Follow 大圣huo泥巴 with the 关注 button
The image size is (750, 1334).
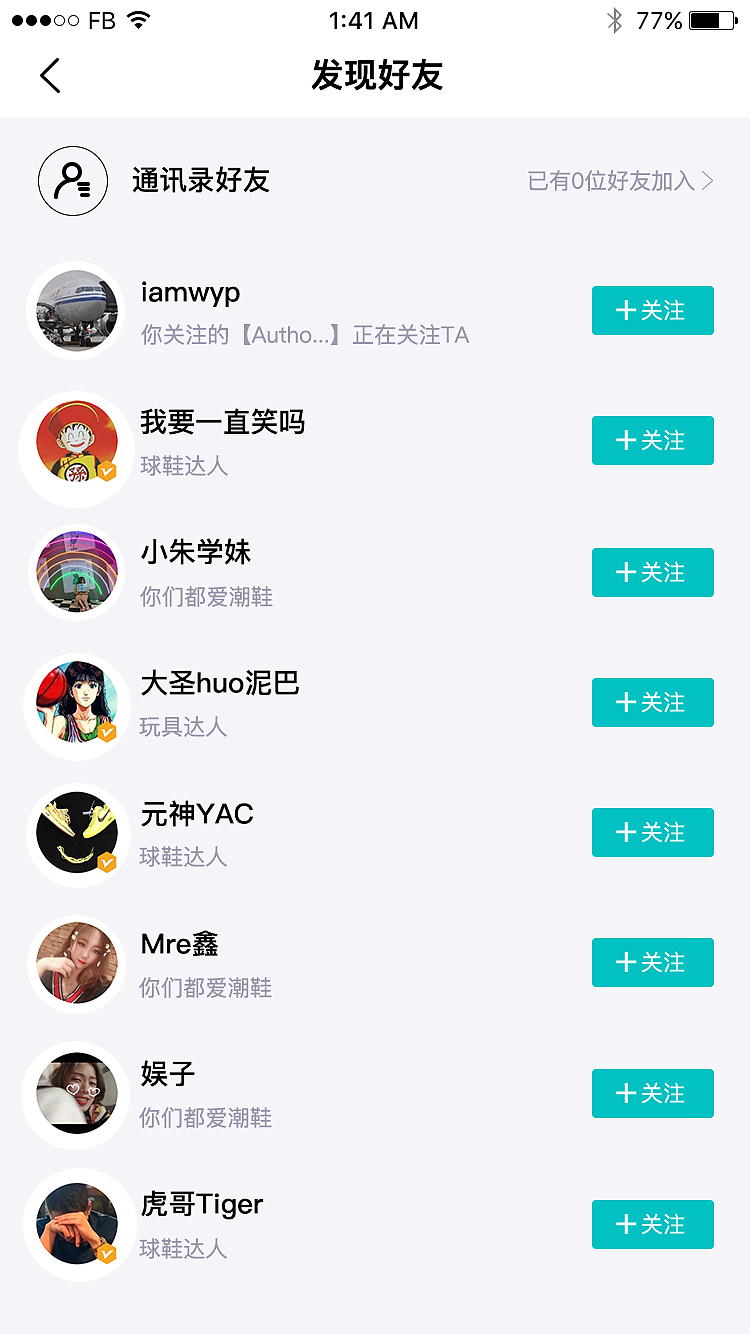click(652, 703)
